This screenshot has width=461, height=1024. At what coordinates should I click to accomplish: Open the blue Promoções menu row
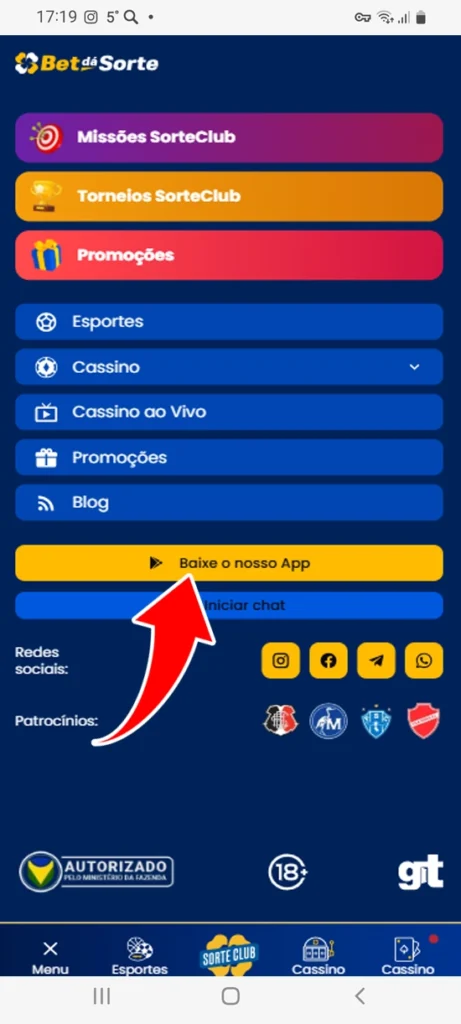click(229, 458)
